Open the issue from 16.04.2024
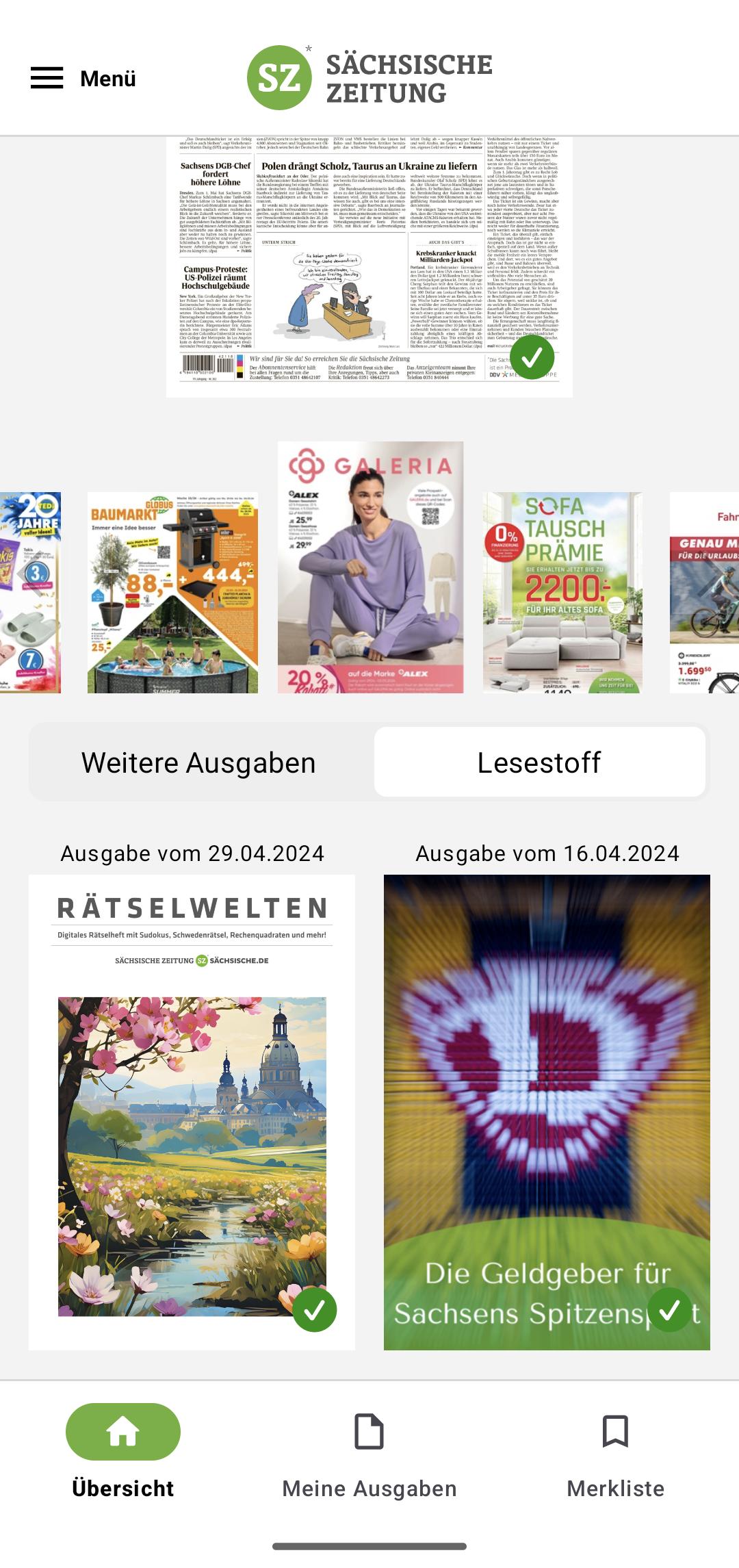 (547, 1112)
